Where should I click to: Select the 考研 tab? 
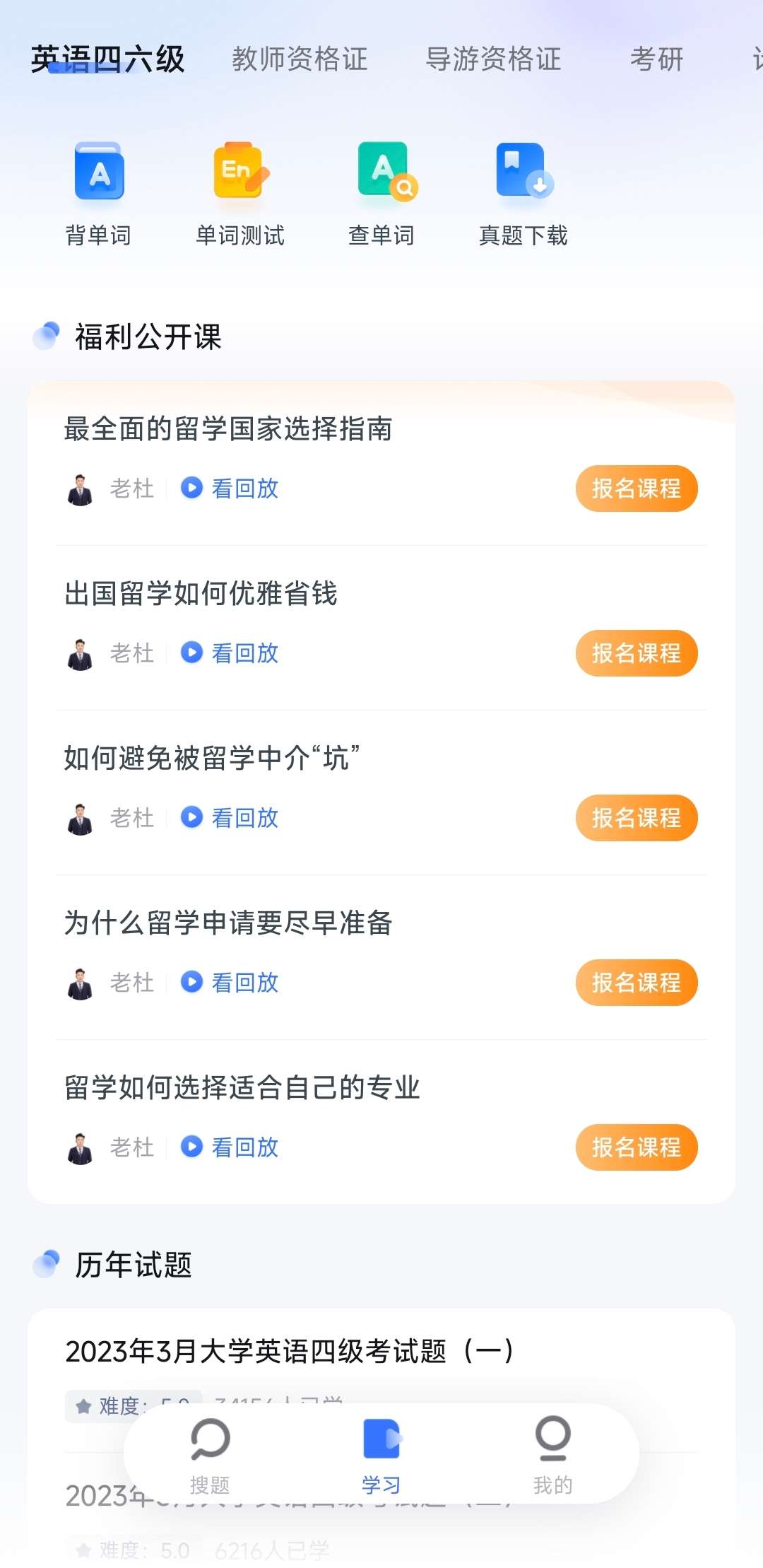pyautogui.click(x=656, y=59)
